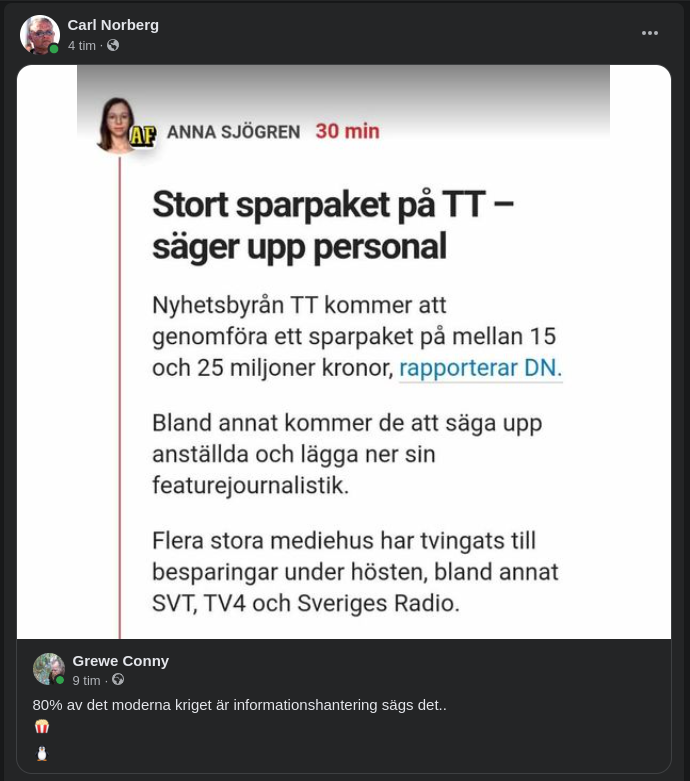View Carl Norberg's profile picture
690x781 pixels.
(x=40, y=35)
